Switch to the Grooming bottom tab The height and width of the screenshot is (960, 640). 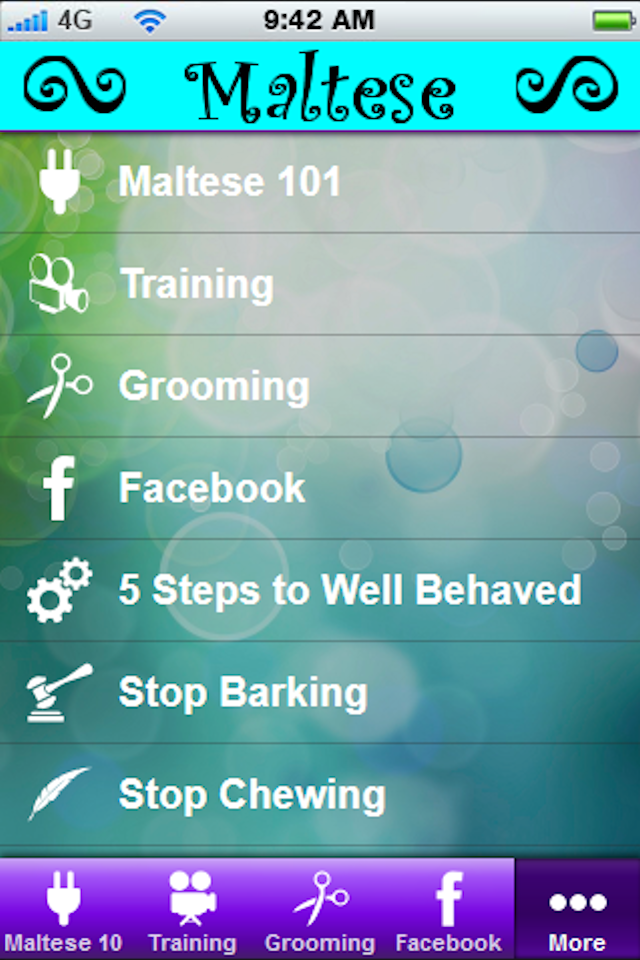(x=320, y=910)
